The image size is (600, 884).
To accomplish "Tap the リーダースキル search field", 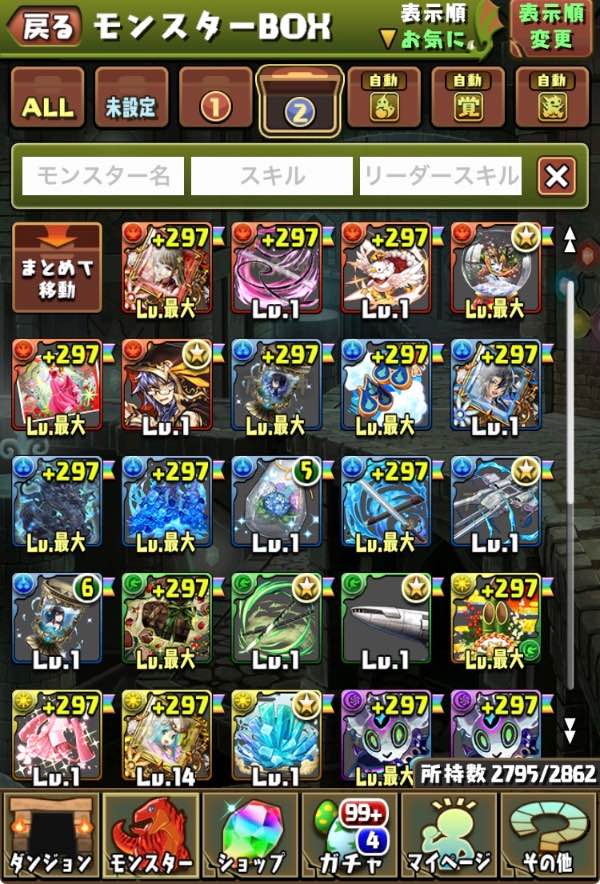I will click(441, 177).
